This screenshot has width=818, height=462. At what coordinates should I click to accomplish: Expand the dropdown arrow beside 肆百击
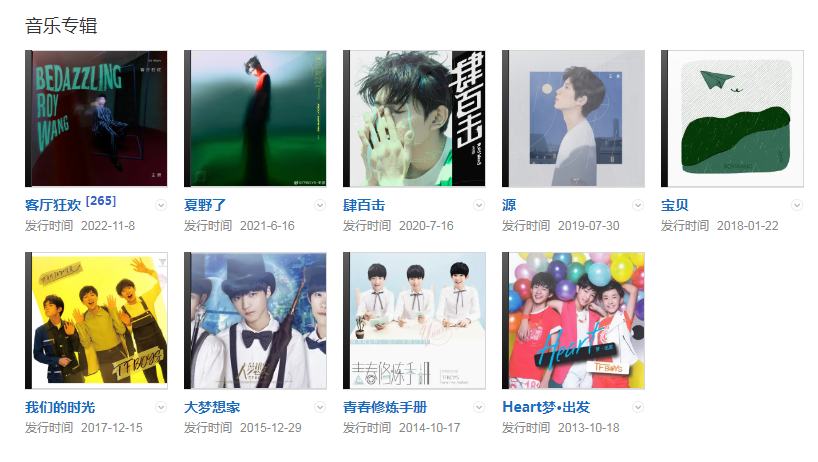point(479,205)
